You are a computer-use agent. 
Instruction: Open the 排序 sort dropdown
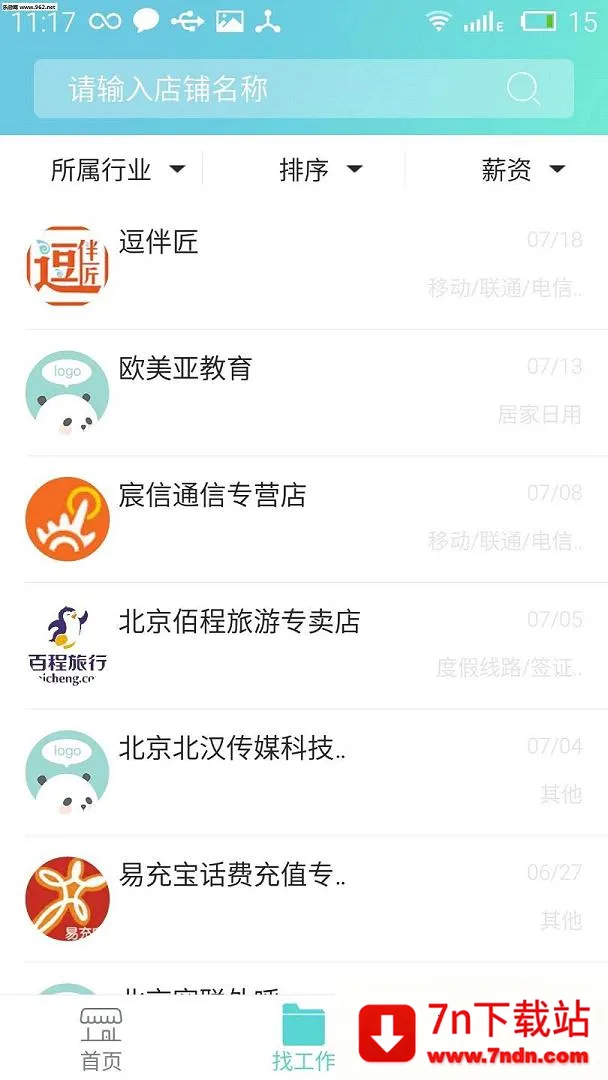coord(320,170)
